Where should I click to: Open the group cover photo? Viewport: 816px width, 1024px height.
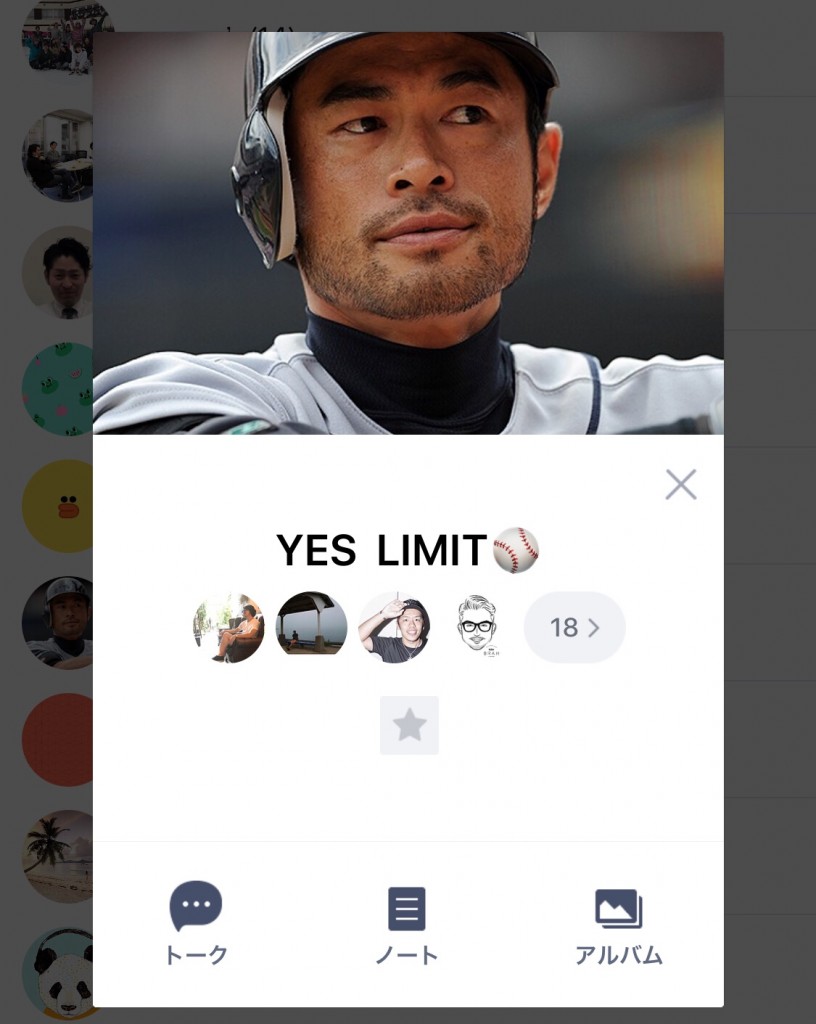(408, 233)
